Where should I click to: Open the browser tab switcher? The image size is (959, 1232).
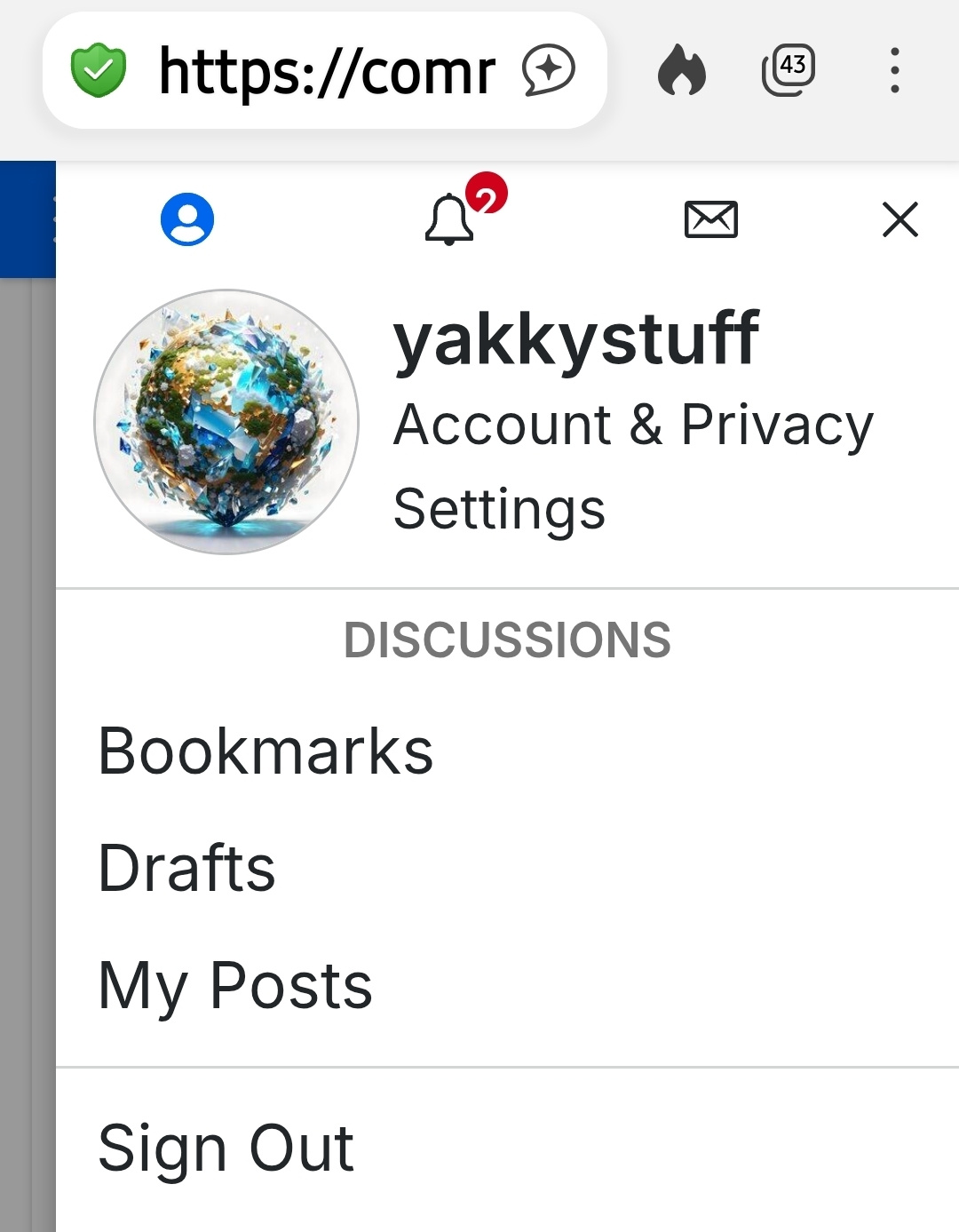(789, 71)
